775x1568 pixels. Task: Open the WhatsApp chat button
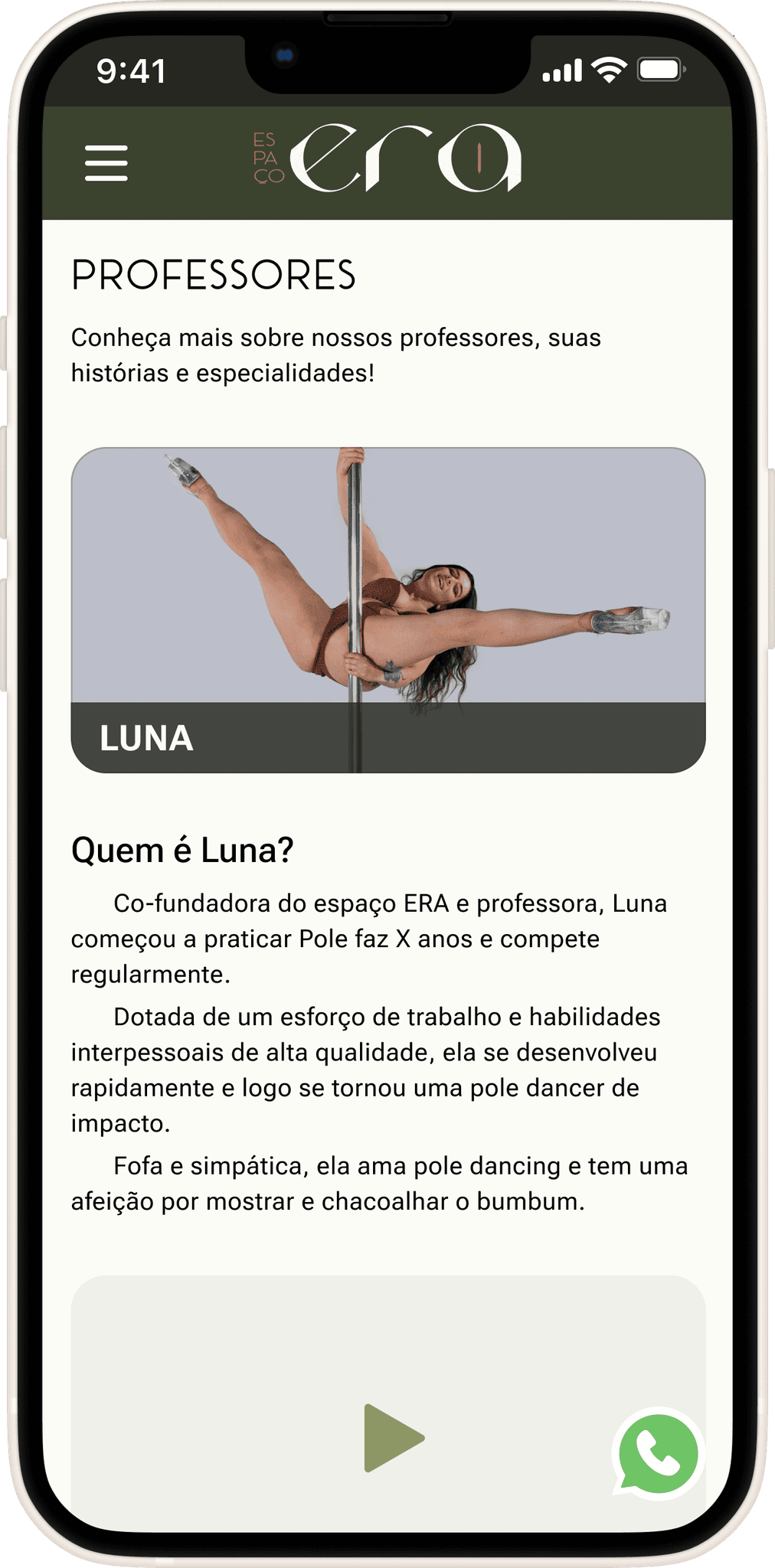click(658, 1453)
